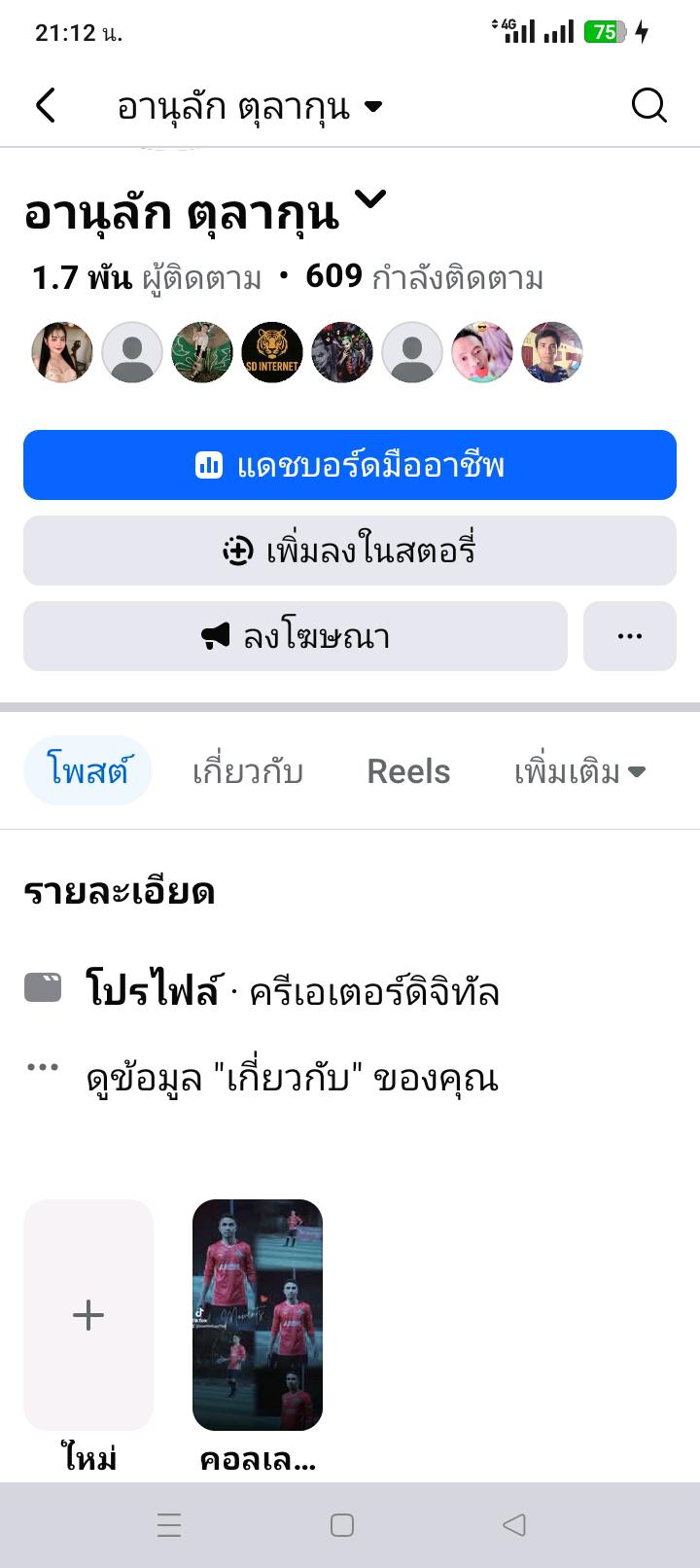View the 1.7 พัน ผู้ติดตาม followers list

tap(147, 278)
